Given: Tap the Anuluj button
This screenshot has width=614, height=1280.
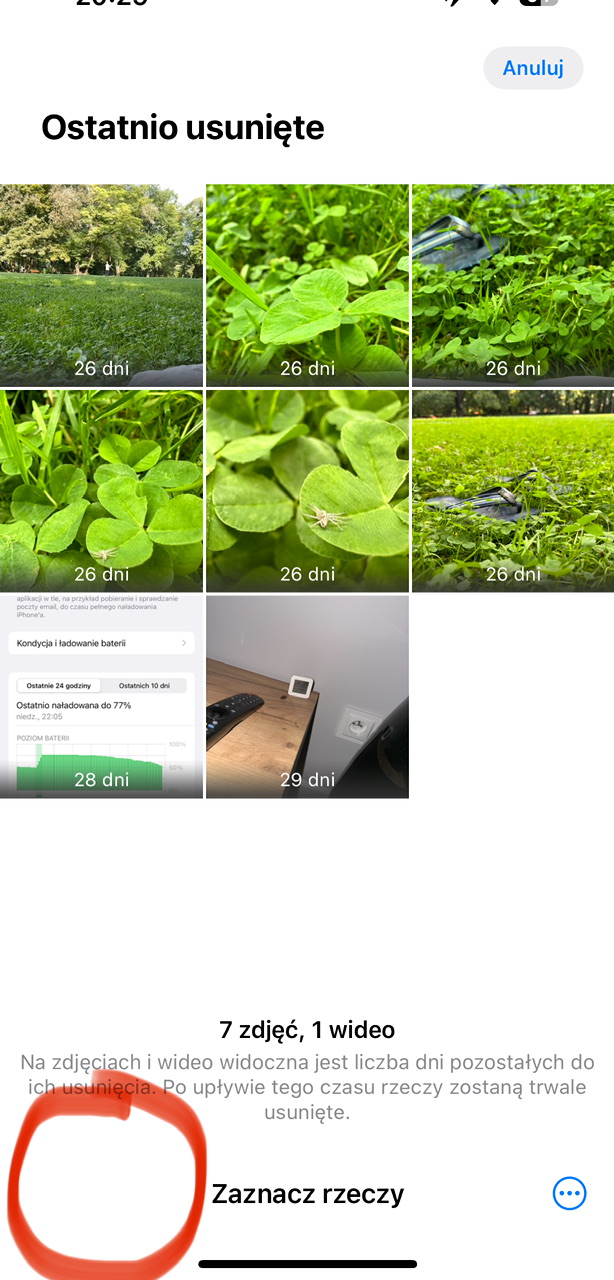Looking at the screenshot, I should point(533,68).
